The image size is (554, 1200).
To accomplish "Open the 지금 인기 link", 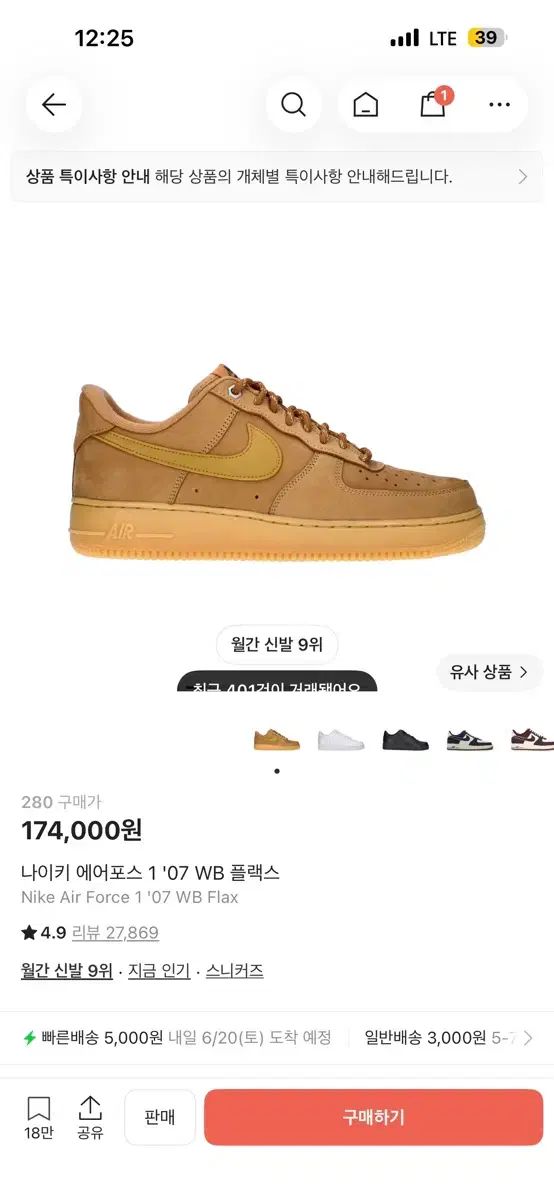I will [x=159, y=971].
